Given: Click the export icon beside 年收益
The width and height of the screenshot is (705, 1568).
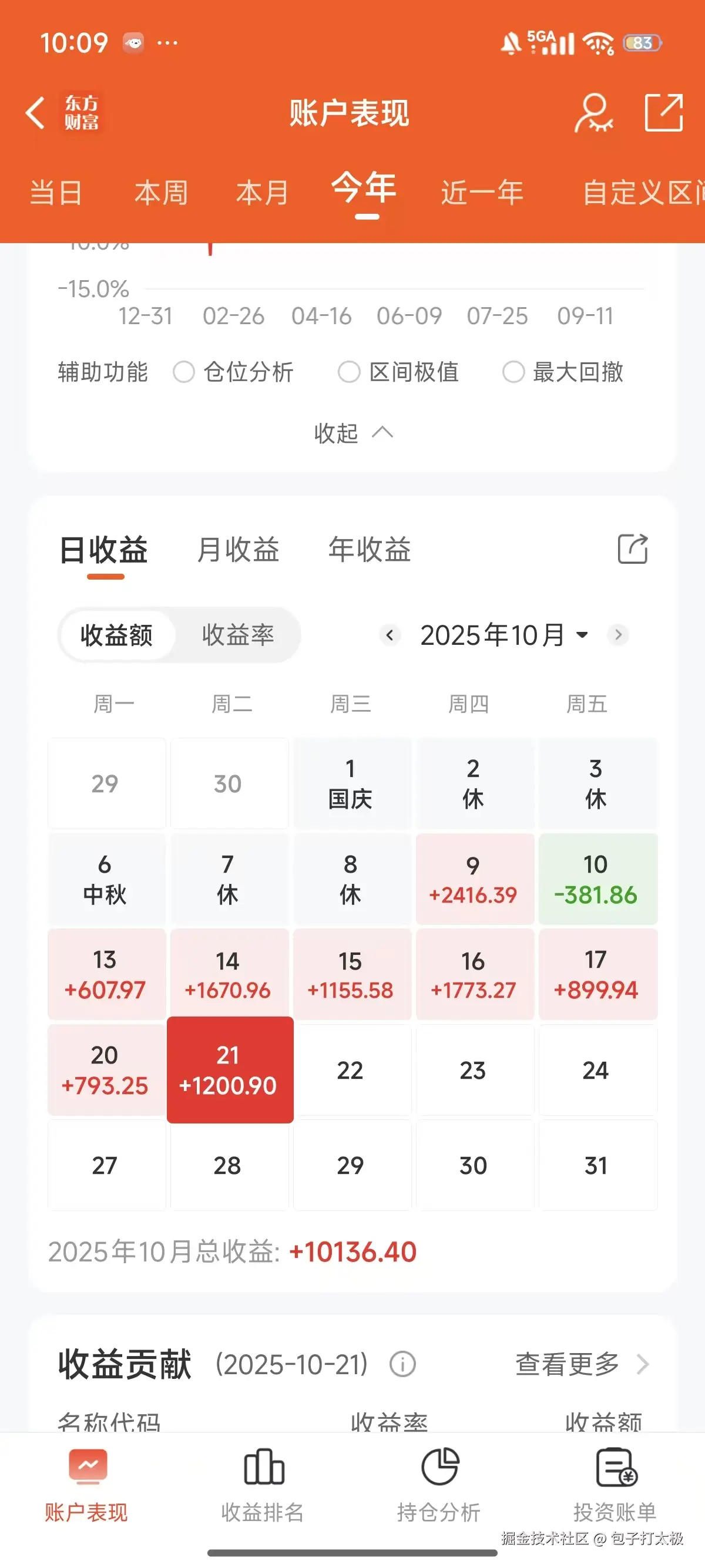Looking at the screenshot, I should [632, 550].
